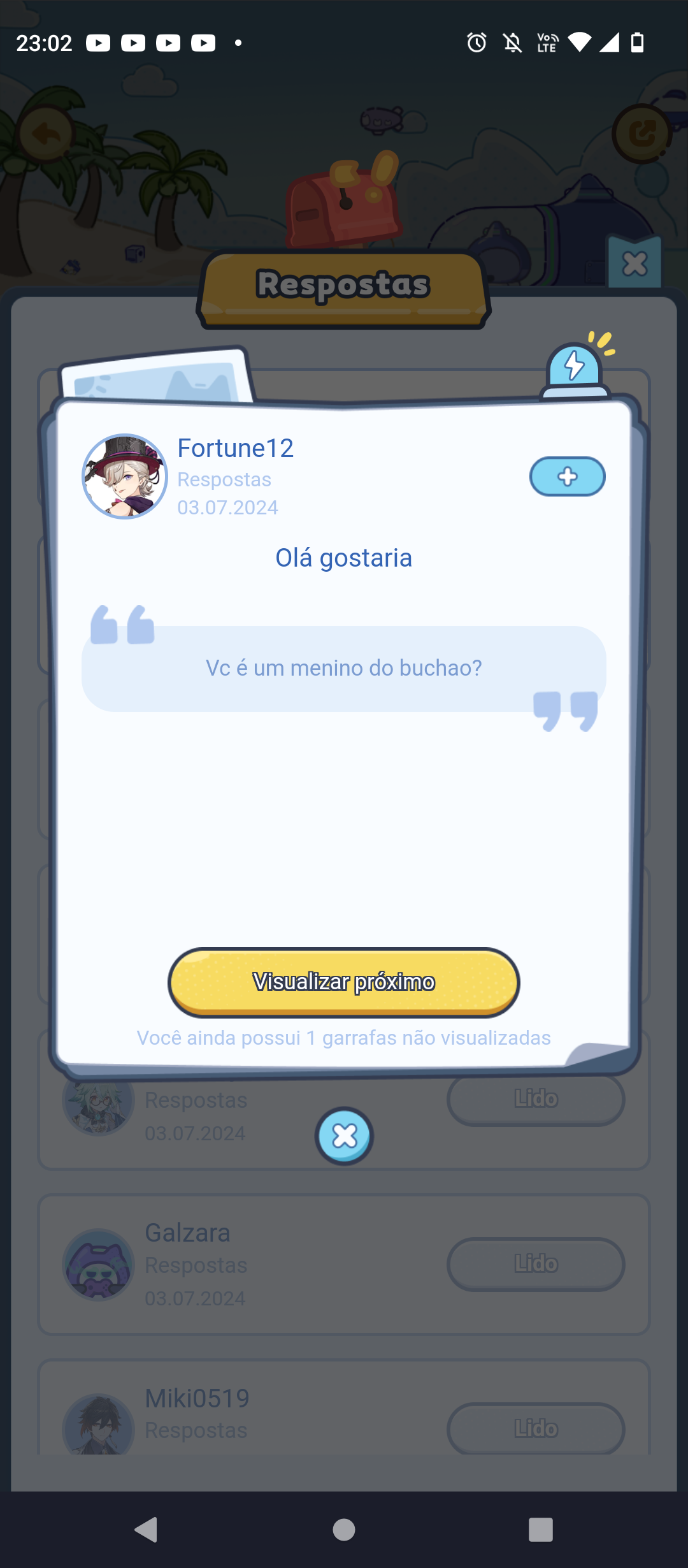
Task: Tap Galzara's cat avatar
Action: [x=100, y=1263]
